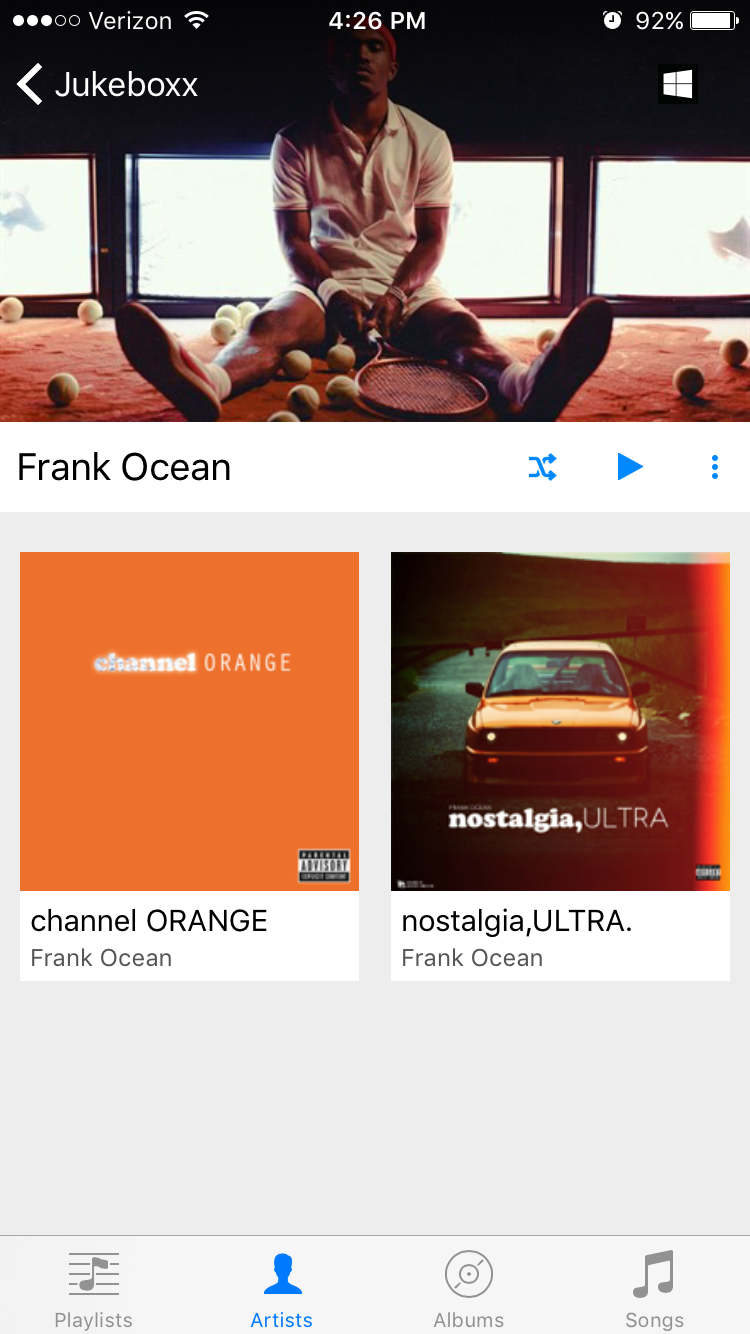This screenshot has height=1334, width=750.
Task: Switch to the Albums tab
Action: (x=468, y=1288)
